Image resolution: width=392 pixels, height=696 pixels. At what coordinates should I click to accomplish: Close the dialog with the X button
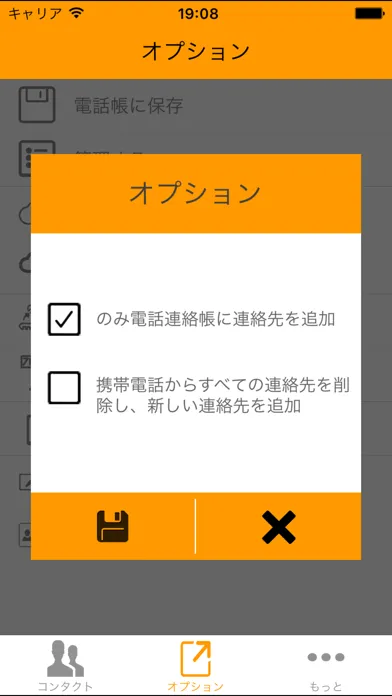[x=278, y=526]
